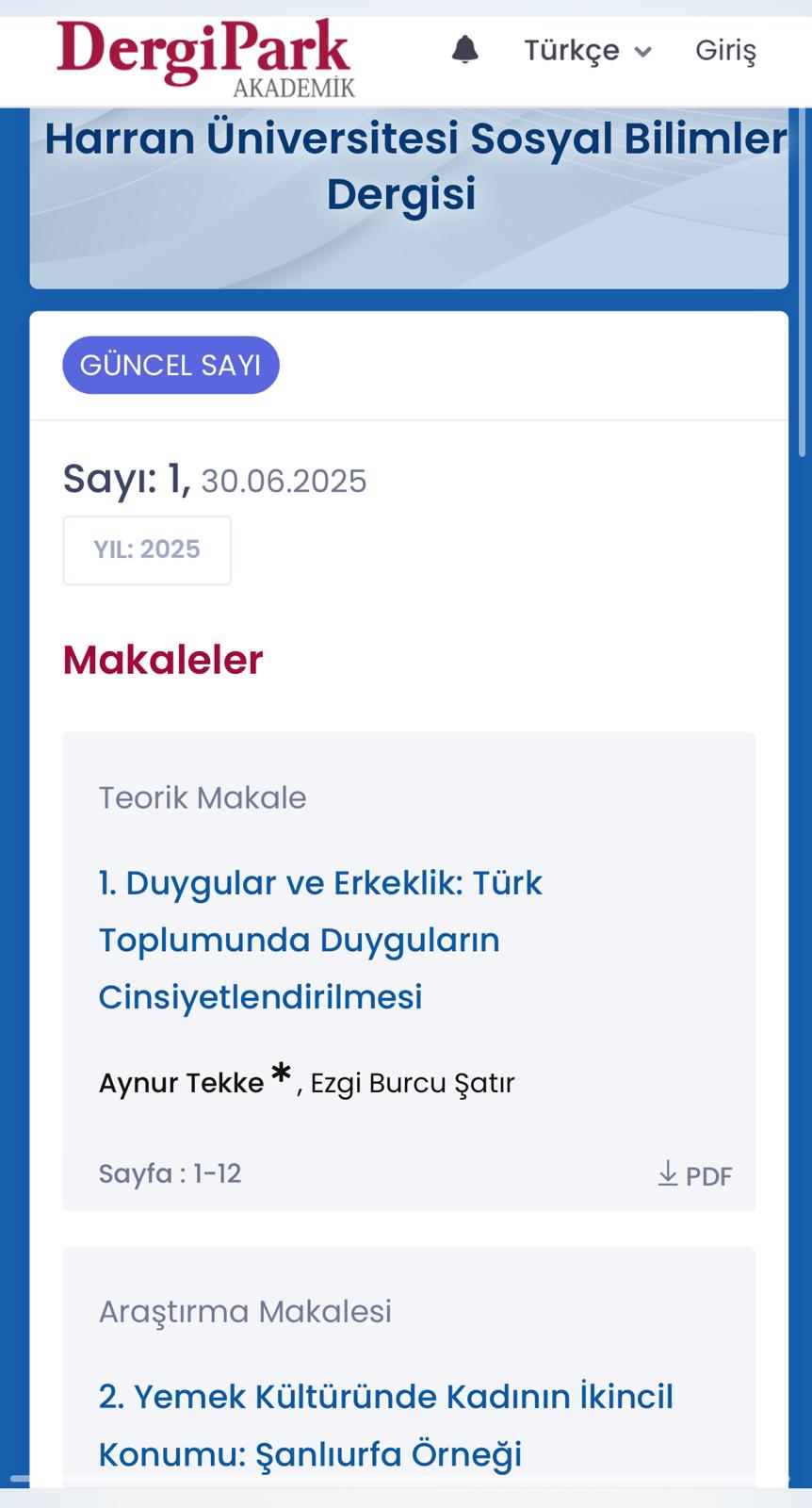Open the notifications bell

[x=464, y=49]
